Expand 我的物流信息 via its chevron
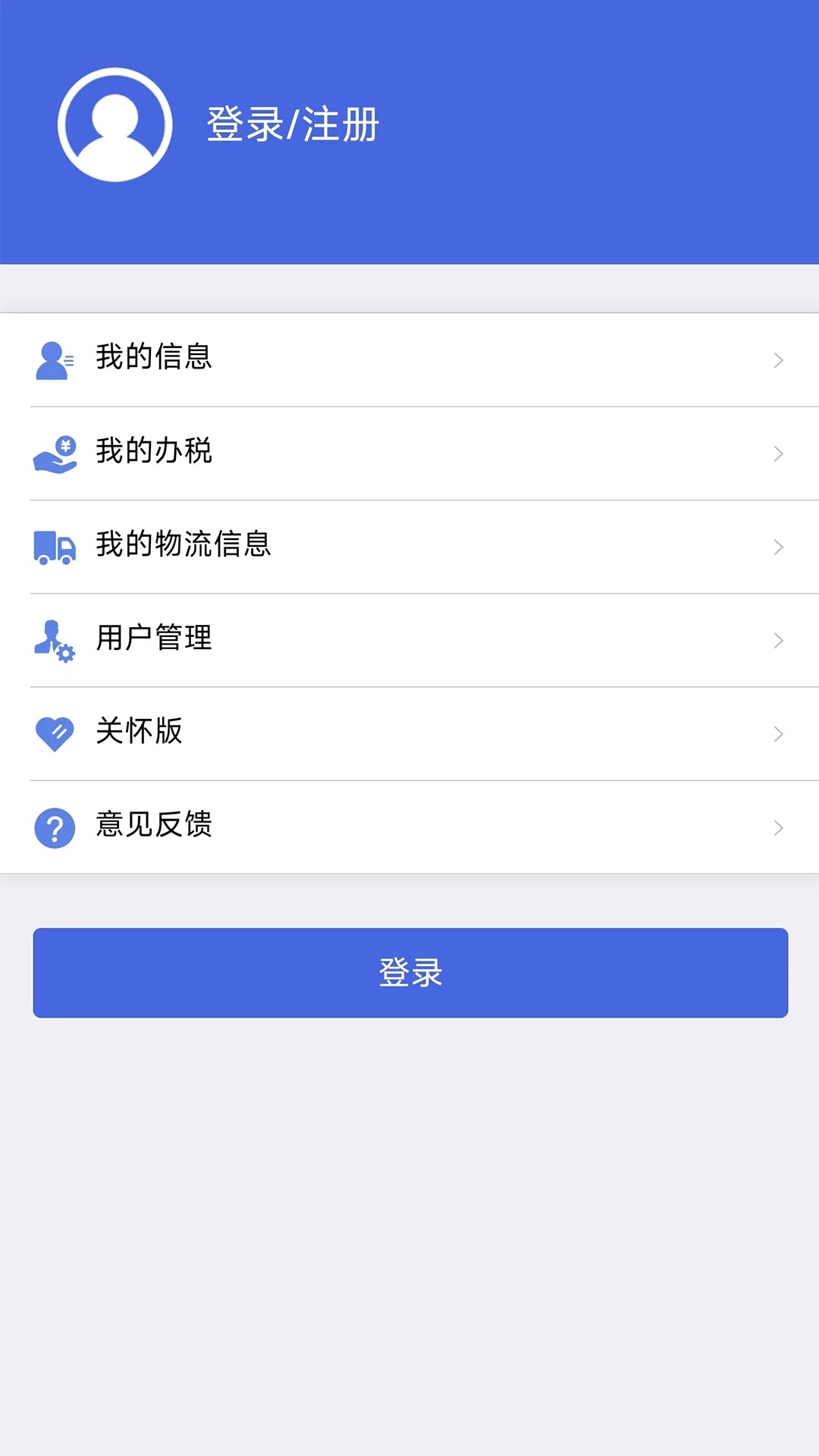Image resolution: width=819 pixels, height=1456 pixels. (x=778, y=547)
